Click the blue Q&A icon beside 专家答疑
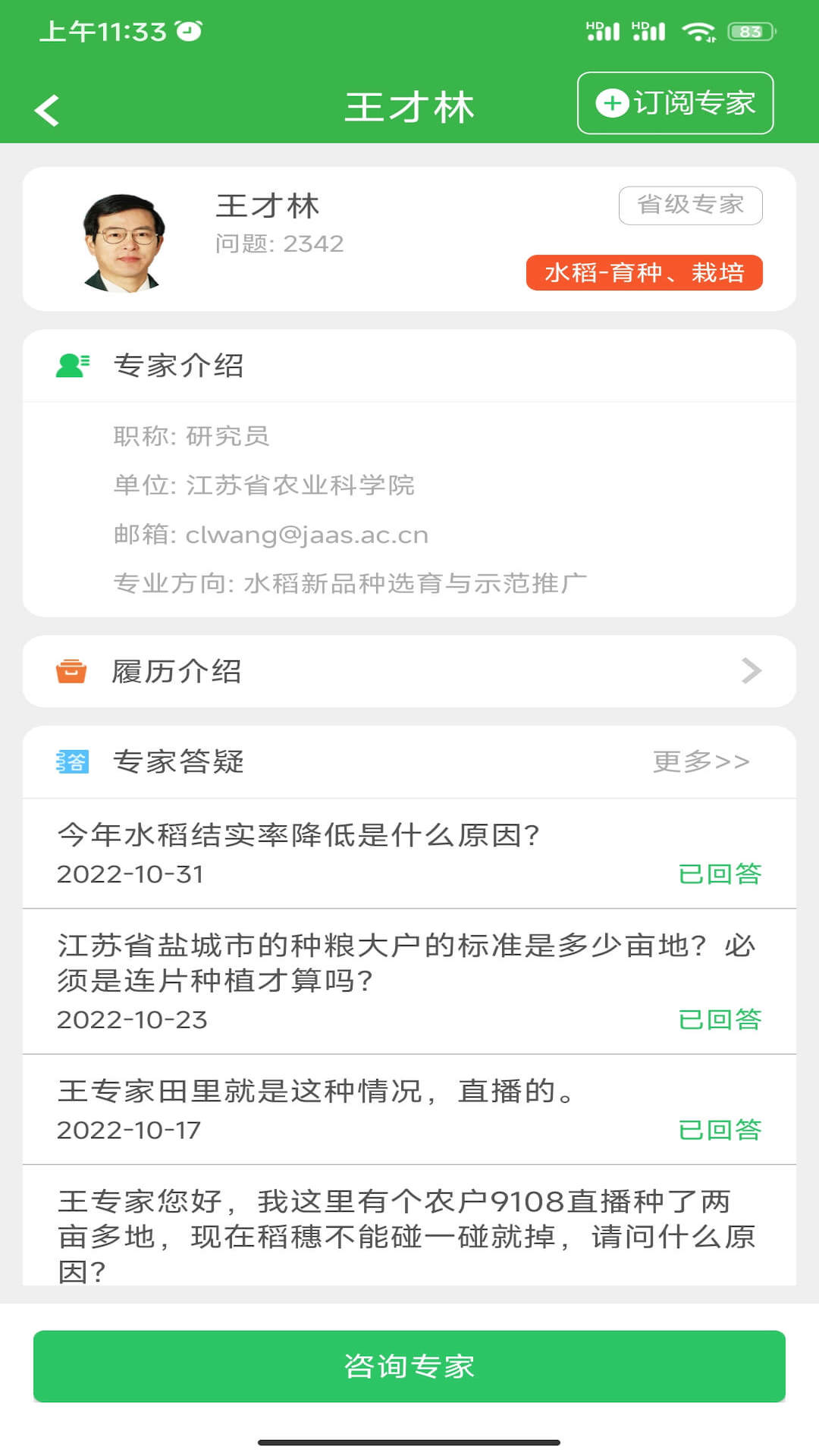Image resolution: width=819 pixels, height=1456 pixels. (x=72, y=762)
